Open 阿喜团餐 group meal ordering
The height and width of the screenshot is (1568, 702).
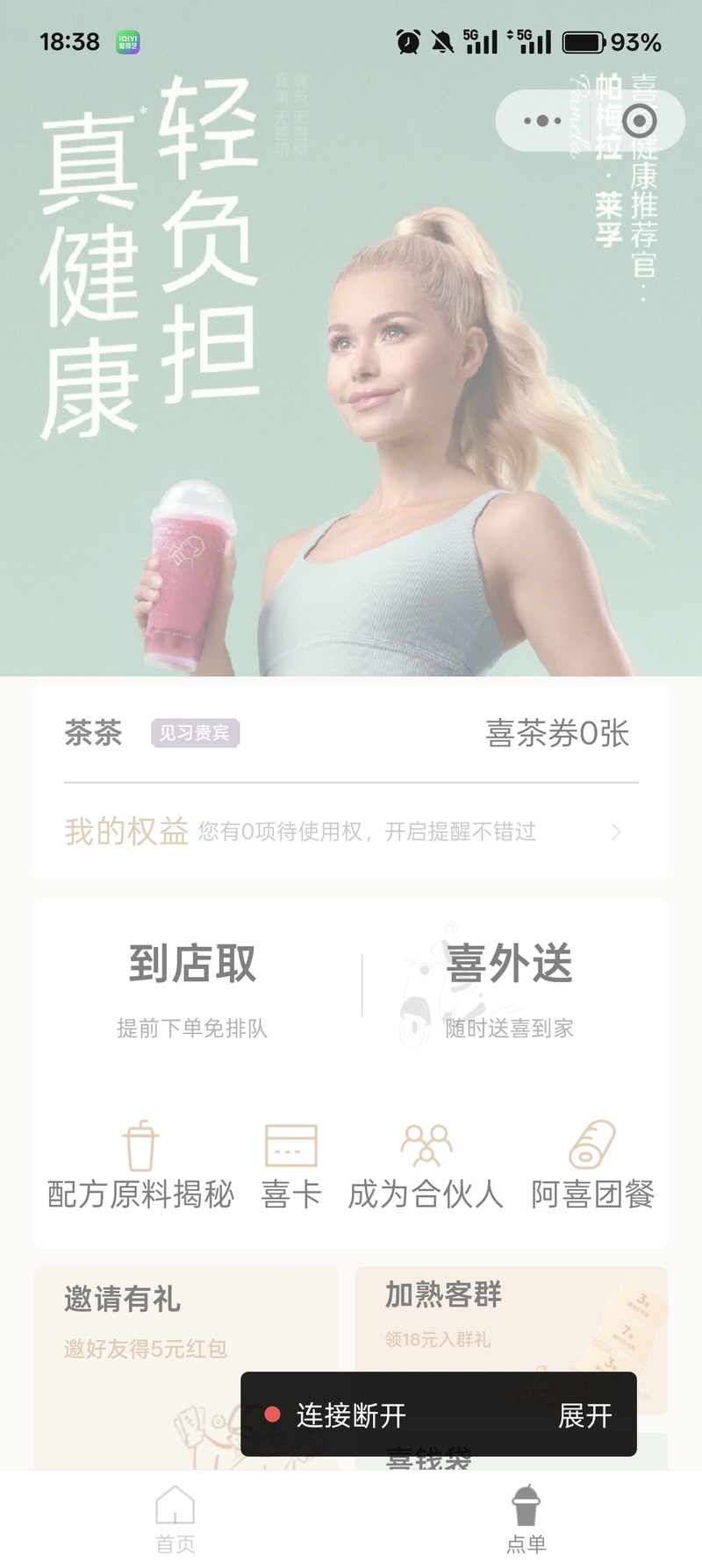tap(592, 1166)
